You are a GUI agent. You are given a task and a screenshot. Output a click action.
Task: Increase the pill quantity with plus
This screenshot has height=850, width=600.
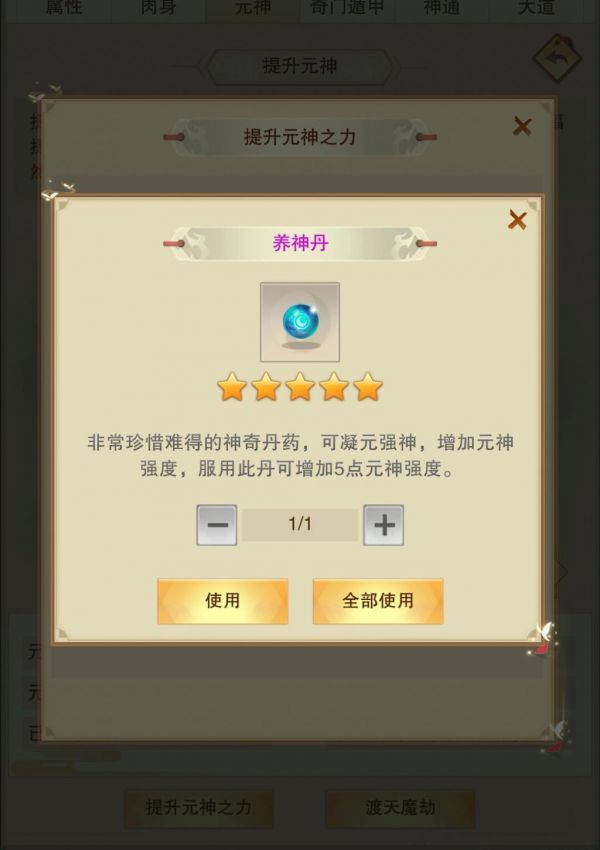click(383, 525)
